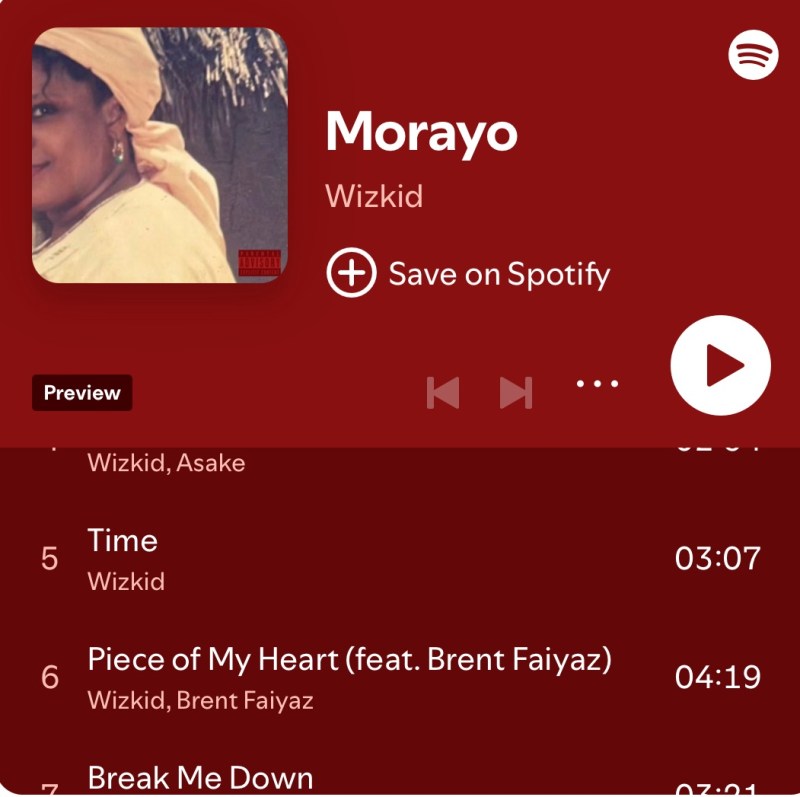Select the Break Me Down track
The image size is (800, 797).
coord(200,778)
